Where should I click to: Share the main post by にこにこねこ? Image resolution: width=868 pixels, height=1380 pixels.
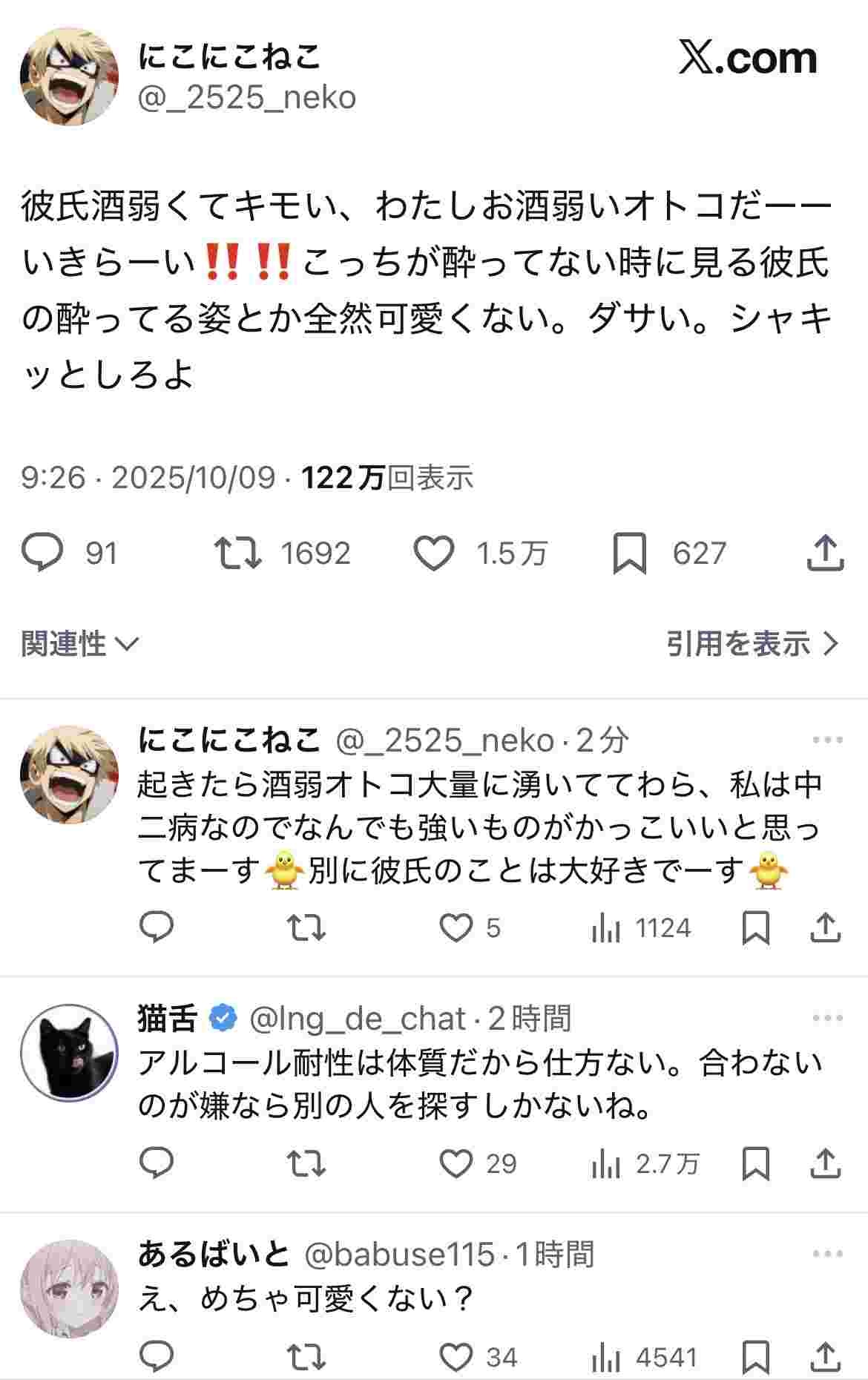click(825, 554)
